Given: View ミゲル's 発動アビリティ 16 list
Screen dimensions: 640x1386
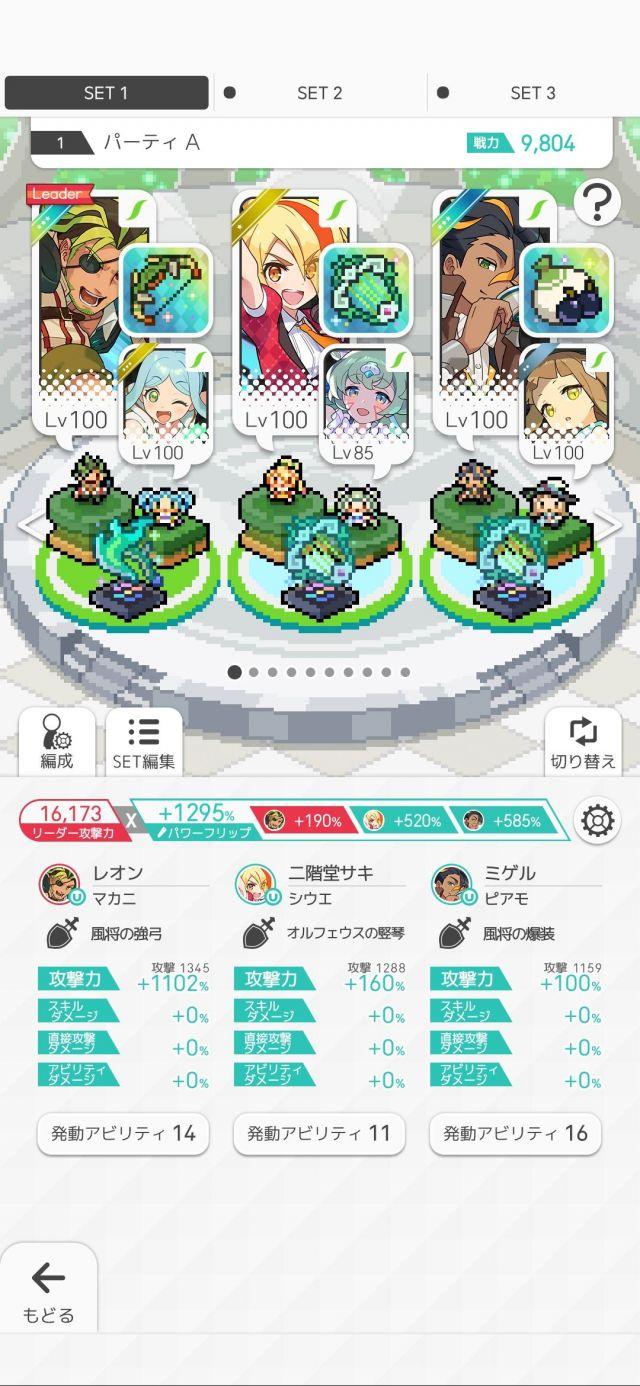Looking at the screenshot, I should coord(515,1133).
